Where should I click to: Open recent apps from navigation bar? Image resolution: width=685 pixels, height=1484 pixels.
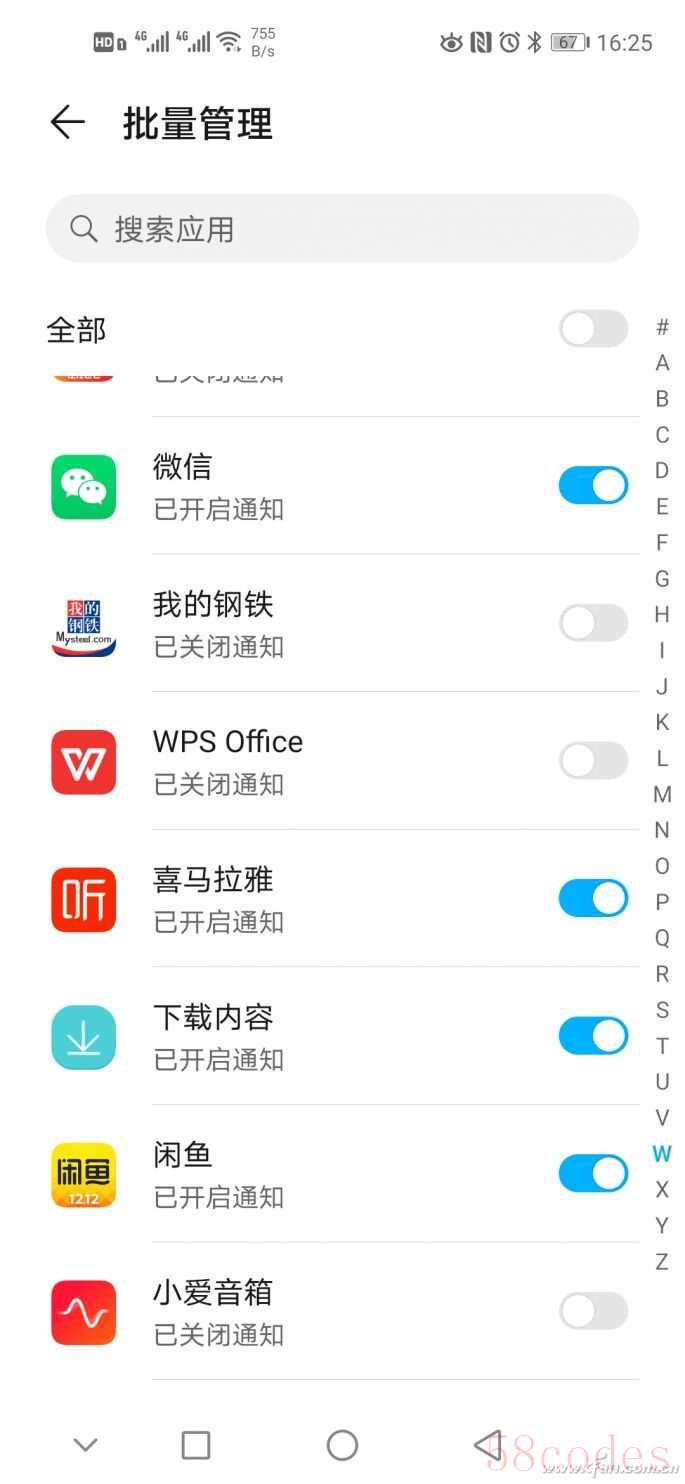pos(196,1445)
